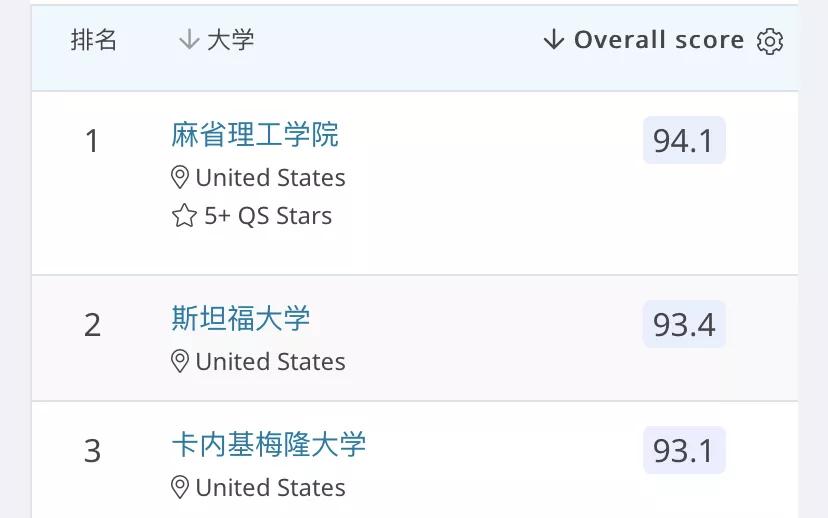The image size is (828, 518).
Task: Open the score settings gear
Action: click(x=770, y=41)
